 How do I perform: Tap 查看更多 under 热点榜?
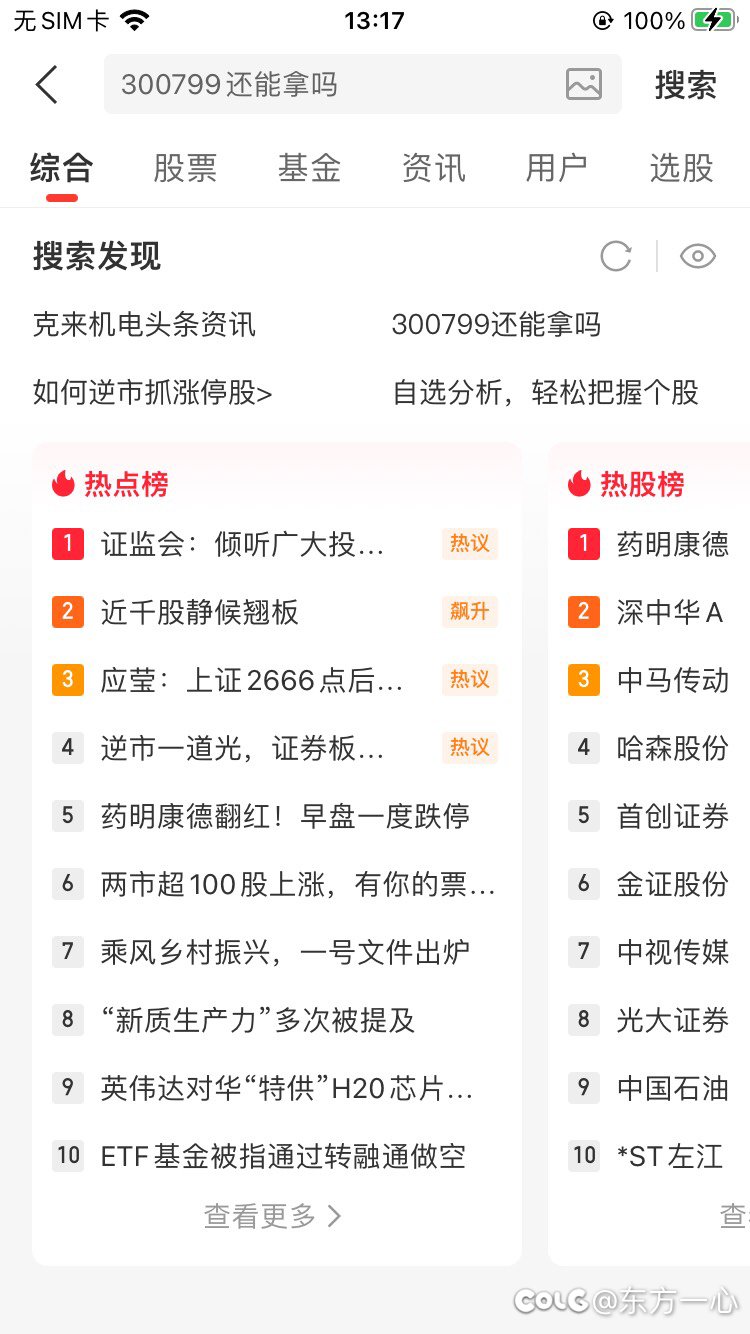pos(272,1216)
